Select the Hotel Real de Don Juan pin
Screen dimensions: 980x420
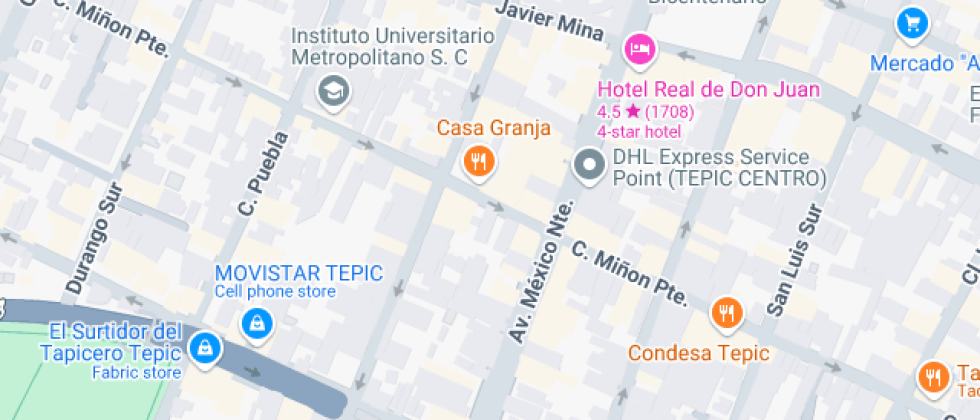[x=640, y=47]
